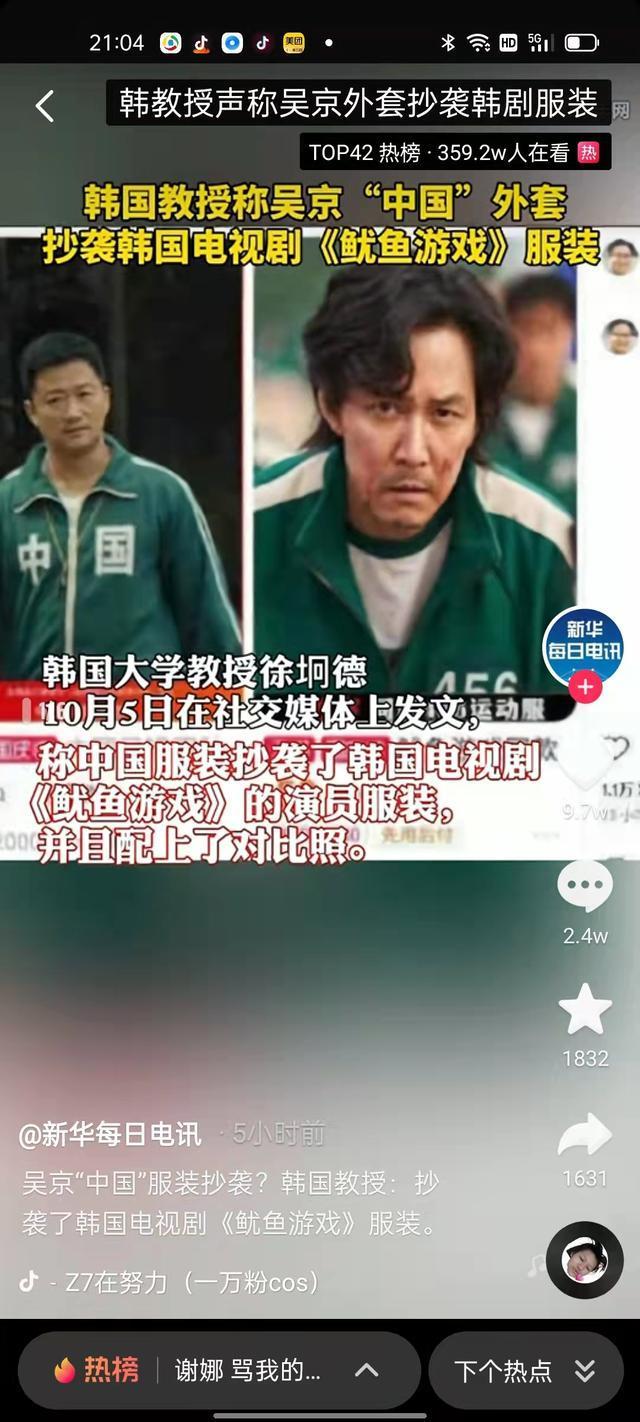Jump to 下个热点

point(525,1370)
